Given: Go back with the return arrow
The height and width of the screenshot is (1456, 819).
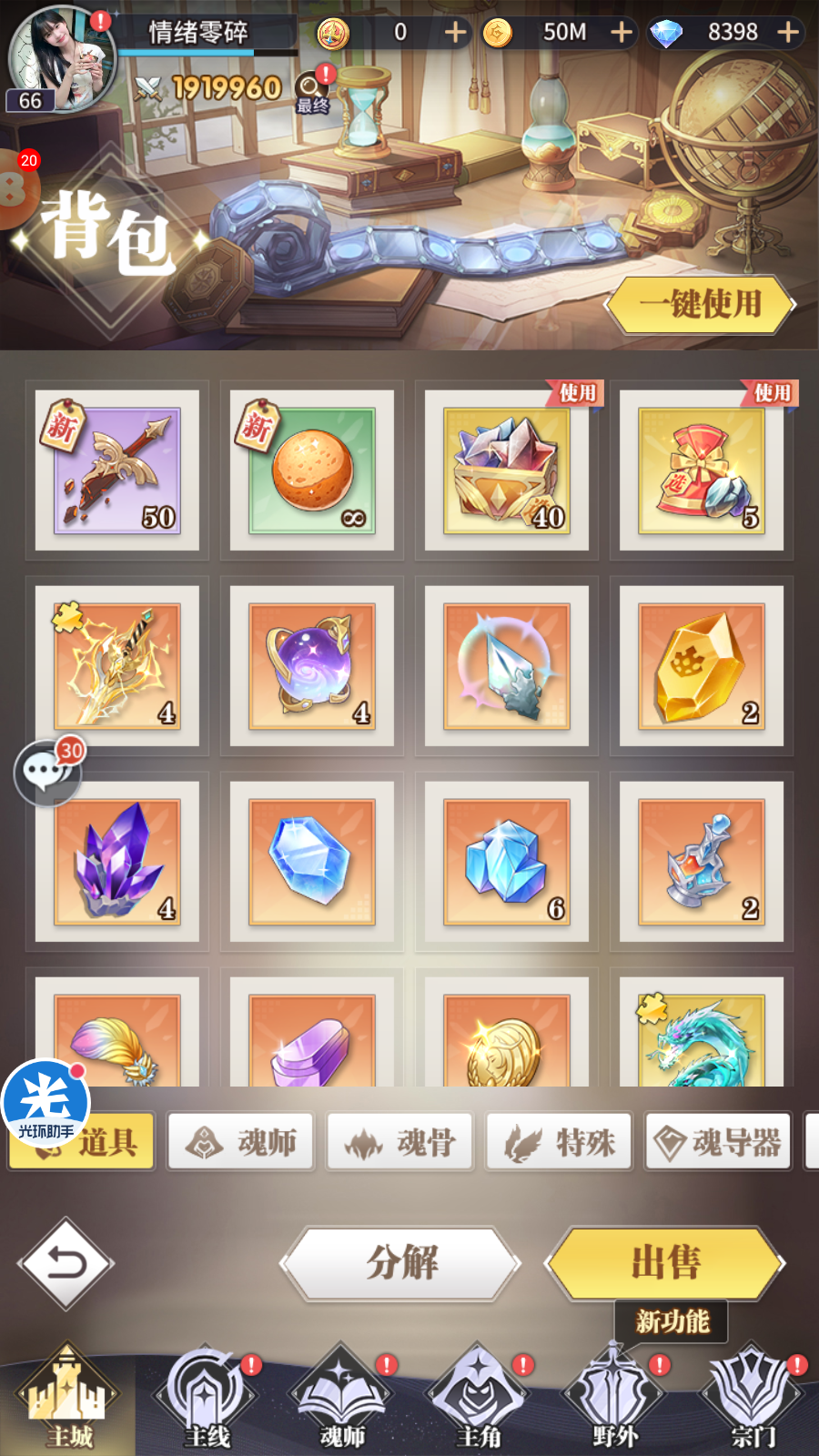Looking at the screenshot, I should [66, 1263].
